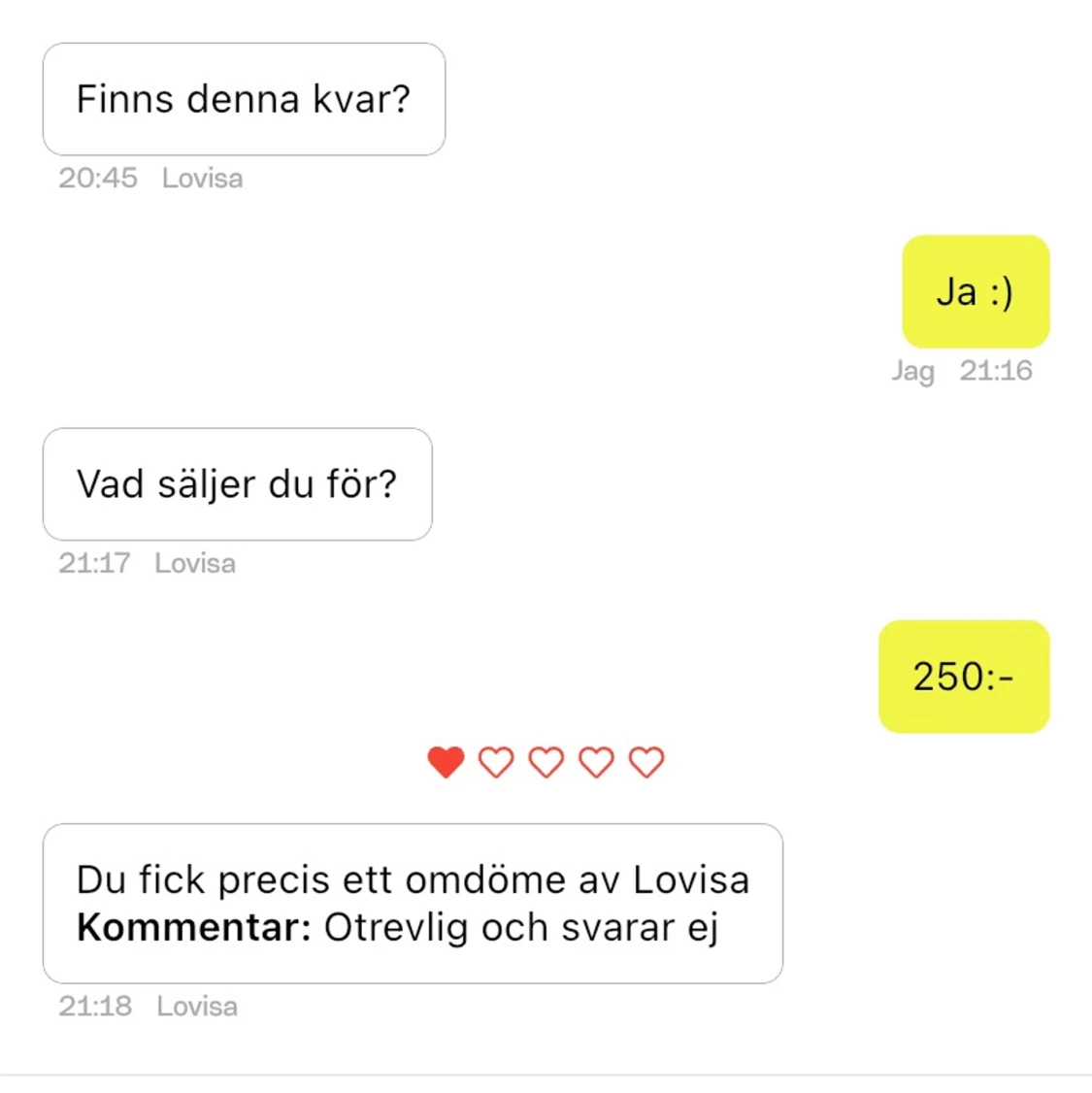Viewport: 1092px width, 1093px height.
Task: Click the fourth heart outline icon
Action: [596, 763]
